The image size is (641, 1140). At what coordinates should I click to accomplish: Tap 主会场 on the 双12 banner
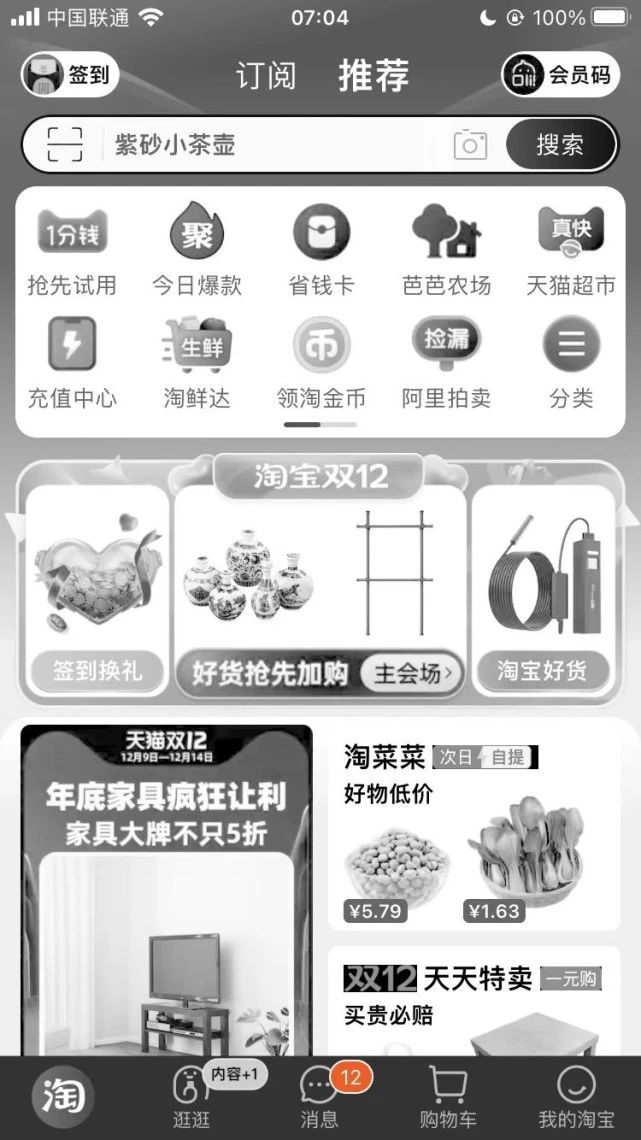(411, 673)
